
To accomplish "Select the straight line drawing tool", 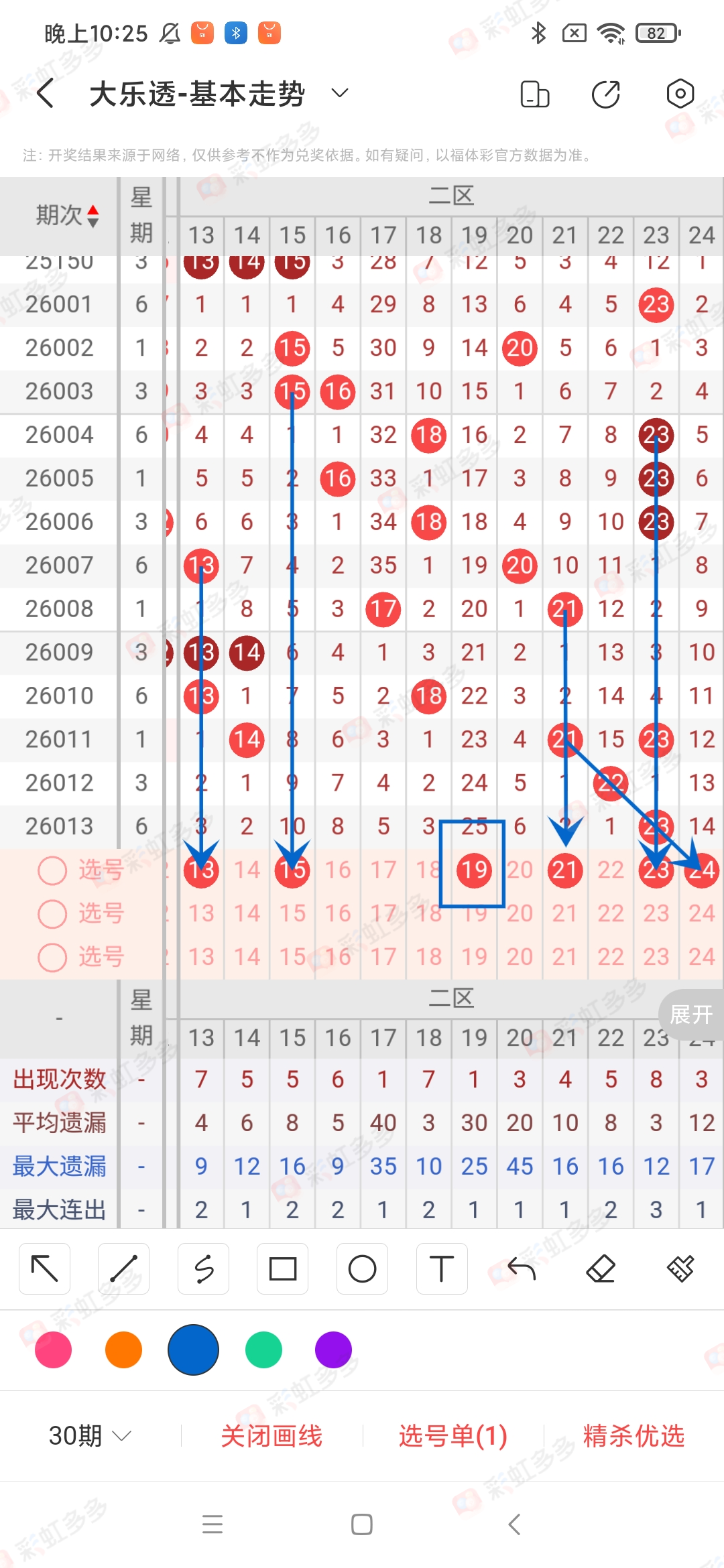I will point(123,1268).
